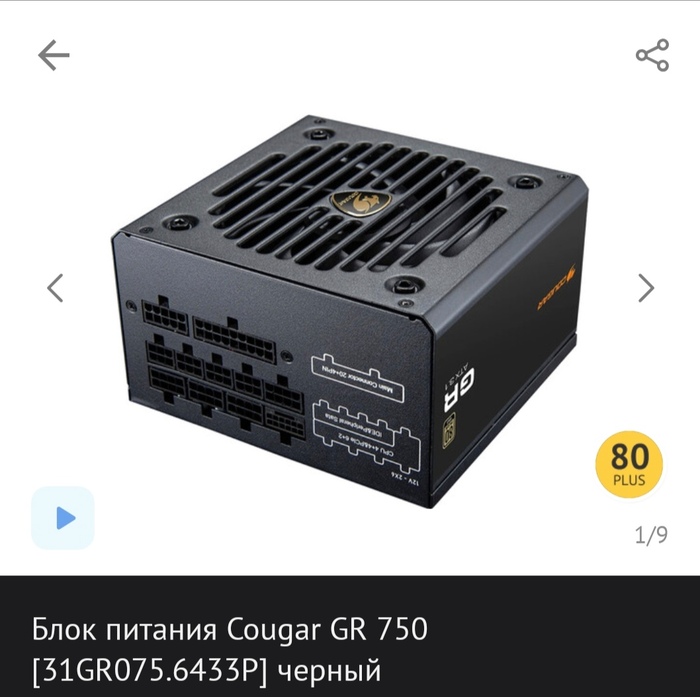
Task: Open the power supply photo fullscreen
Action: (x=350, y=310)
